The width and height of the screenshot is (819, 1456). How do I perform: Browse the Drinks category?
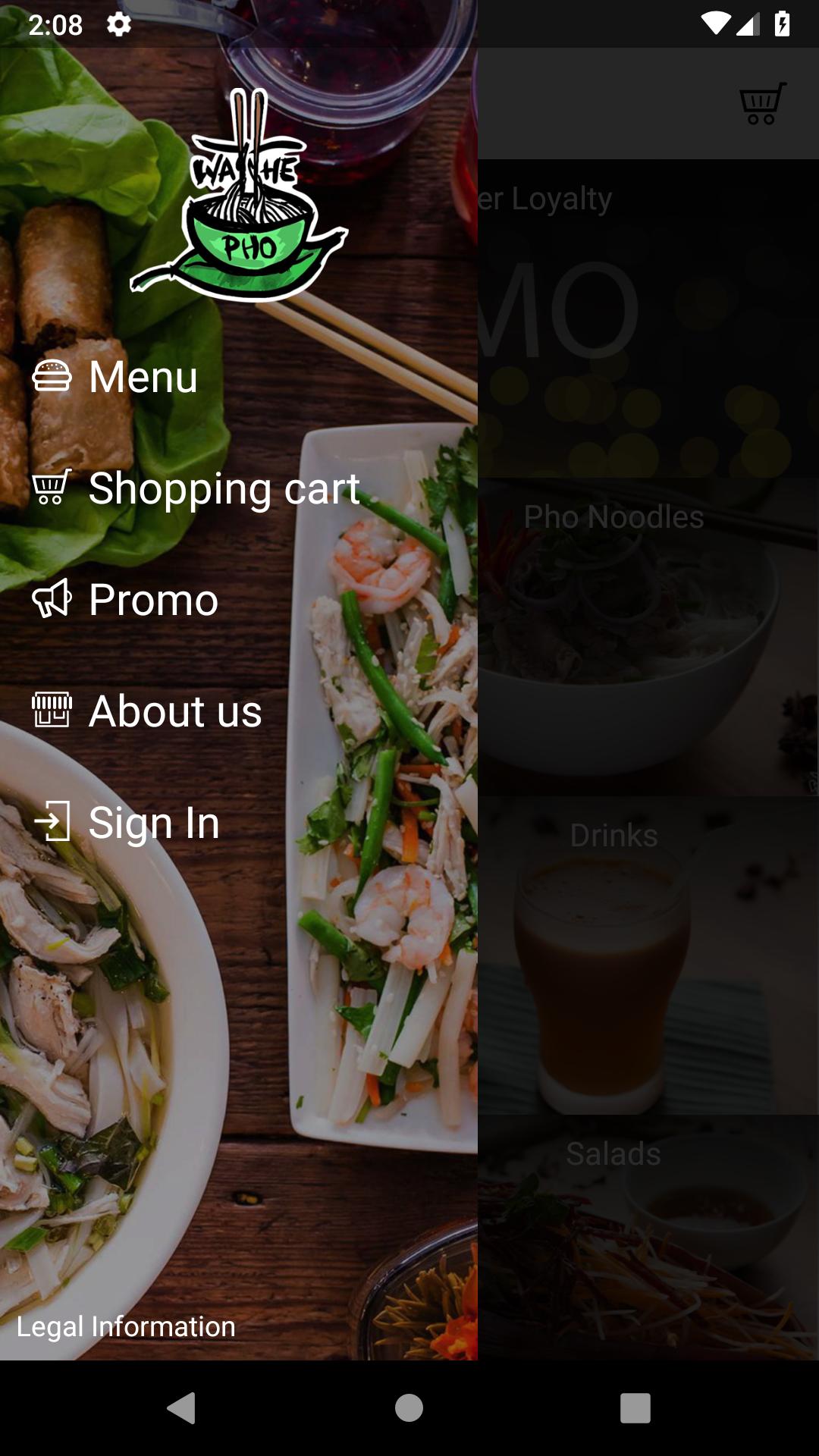pos(648,955)
